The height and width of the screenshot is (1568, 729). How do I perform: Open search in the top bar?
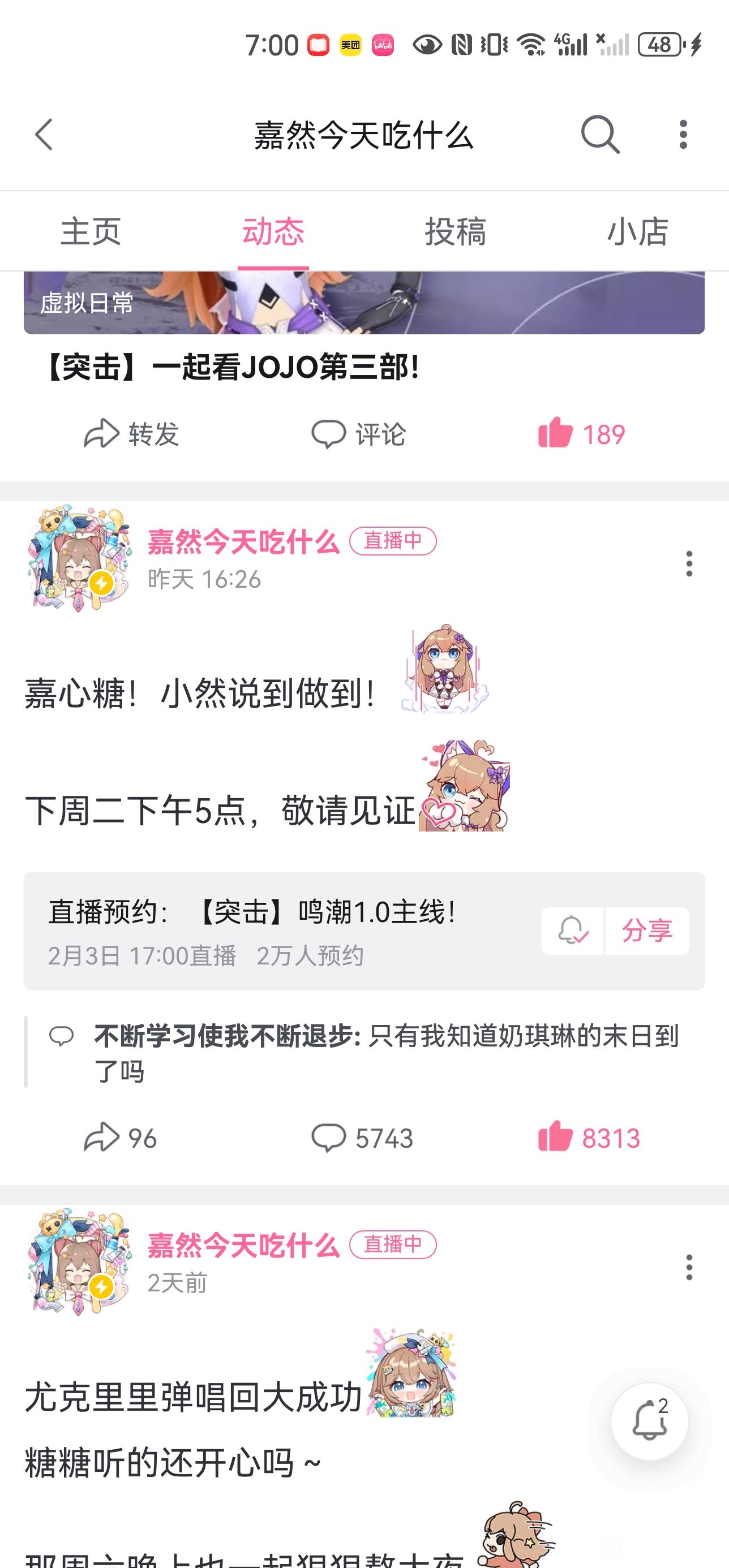(600, 135)
